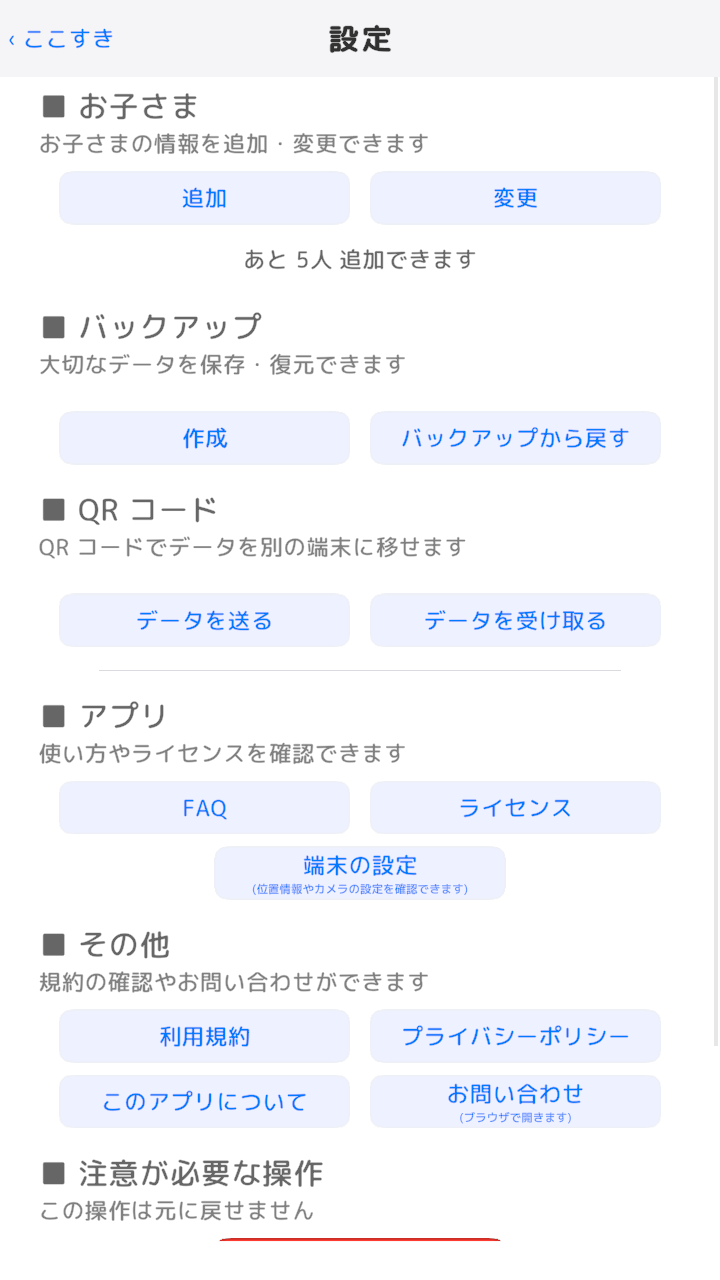Tap the あと 5人 追加できます text
Viewport: 720px width, 1280px height.
click(359, 259)
